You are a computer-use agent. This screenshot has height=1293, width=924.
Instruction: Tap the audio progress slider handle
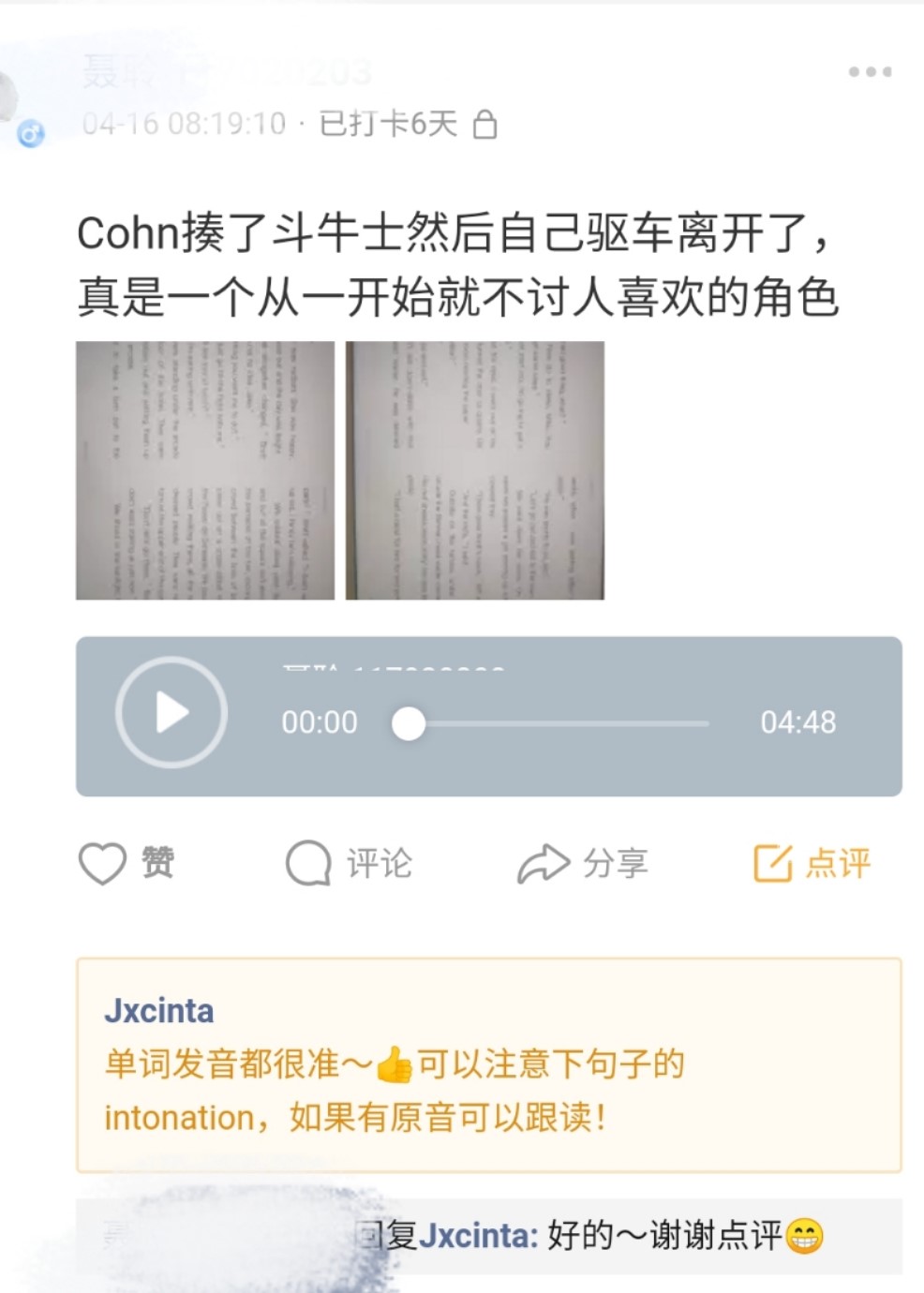tap(409, 723)
